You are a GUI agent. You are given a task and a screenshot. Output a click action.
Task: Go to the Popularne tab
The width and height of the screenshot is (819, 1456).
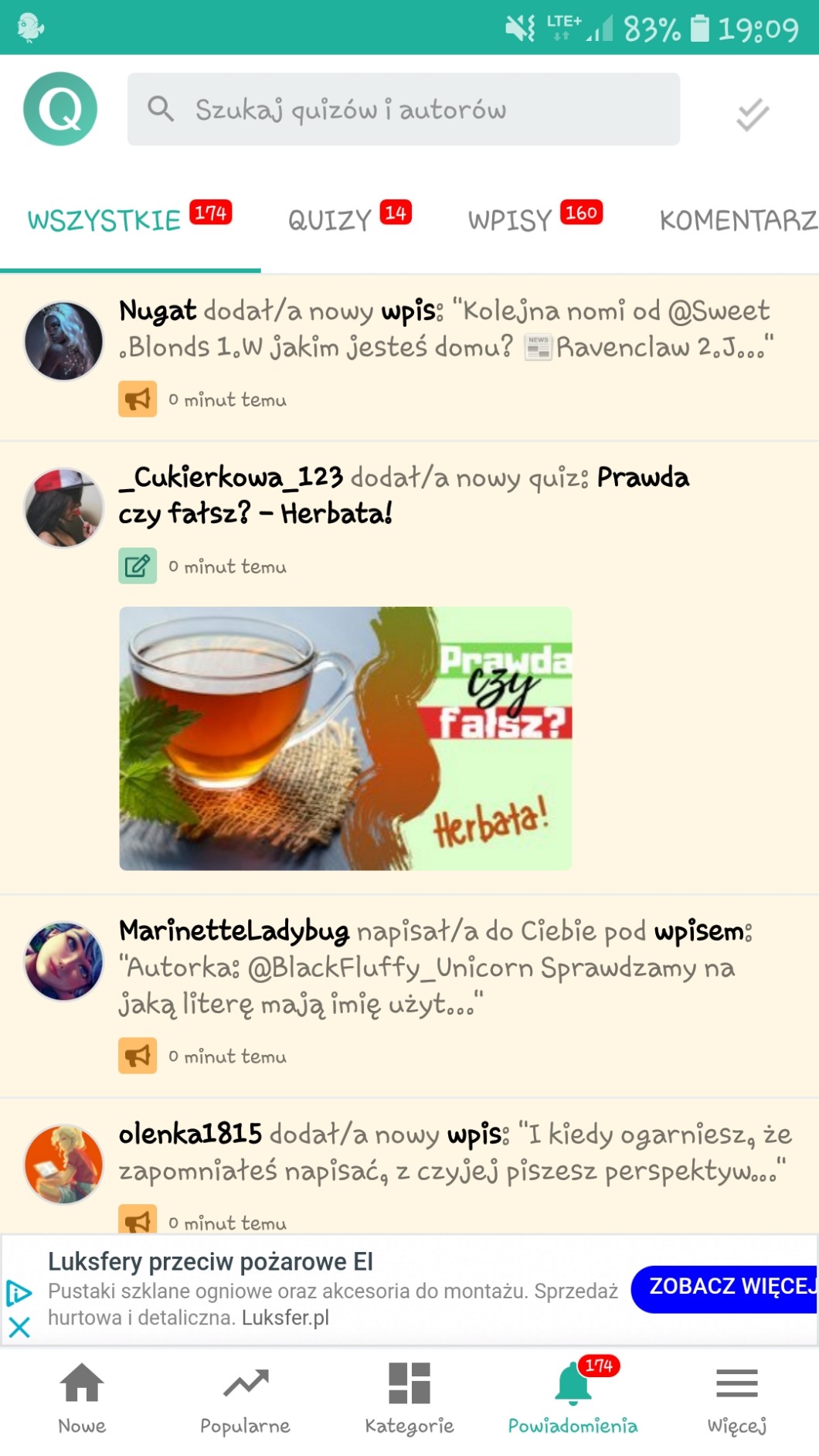point(246,1399)
